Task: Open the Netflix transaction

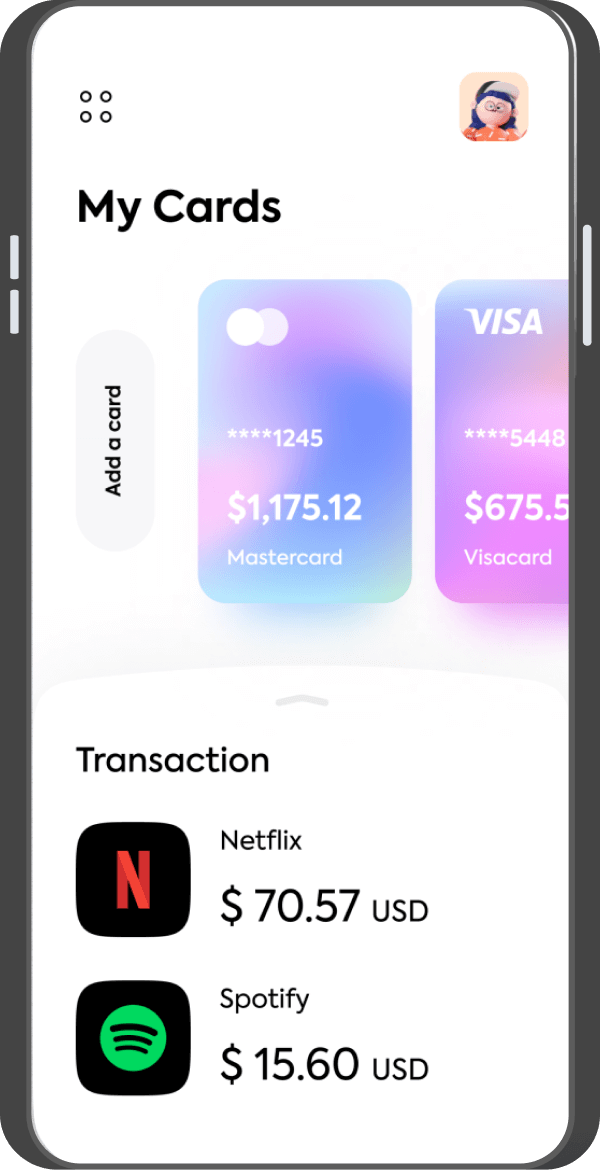Action: [x=255, y=880]
